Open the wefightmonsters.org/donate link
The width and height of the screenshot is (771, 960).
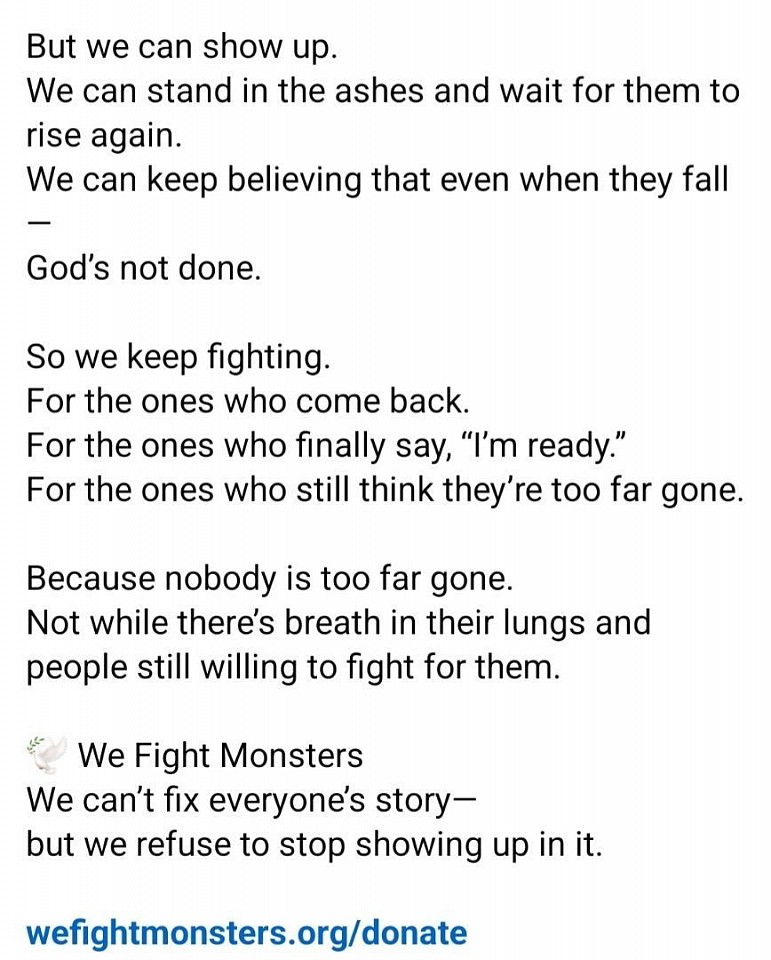(x=246, y=932)
